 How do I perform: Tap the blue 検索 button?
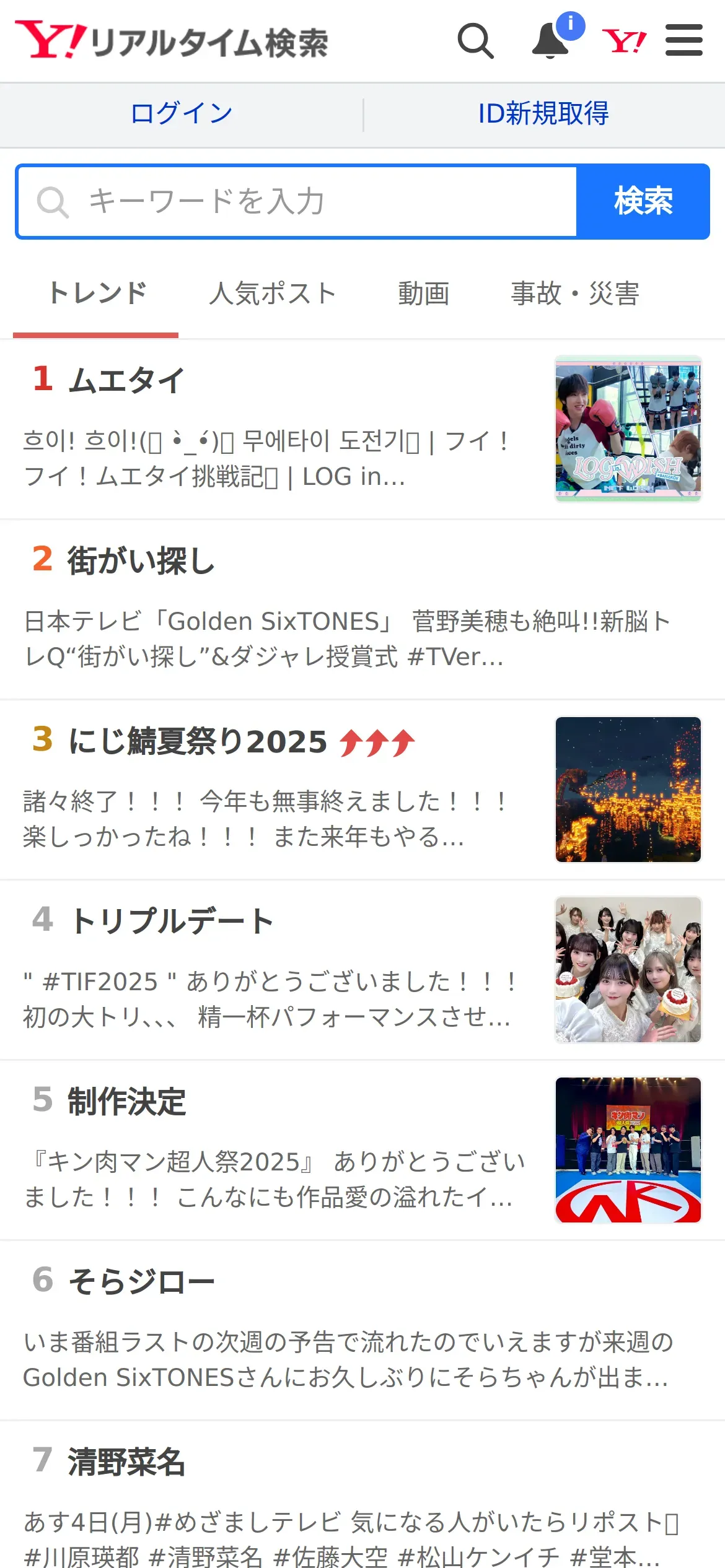(x=643, y=201)
